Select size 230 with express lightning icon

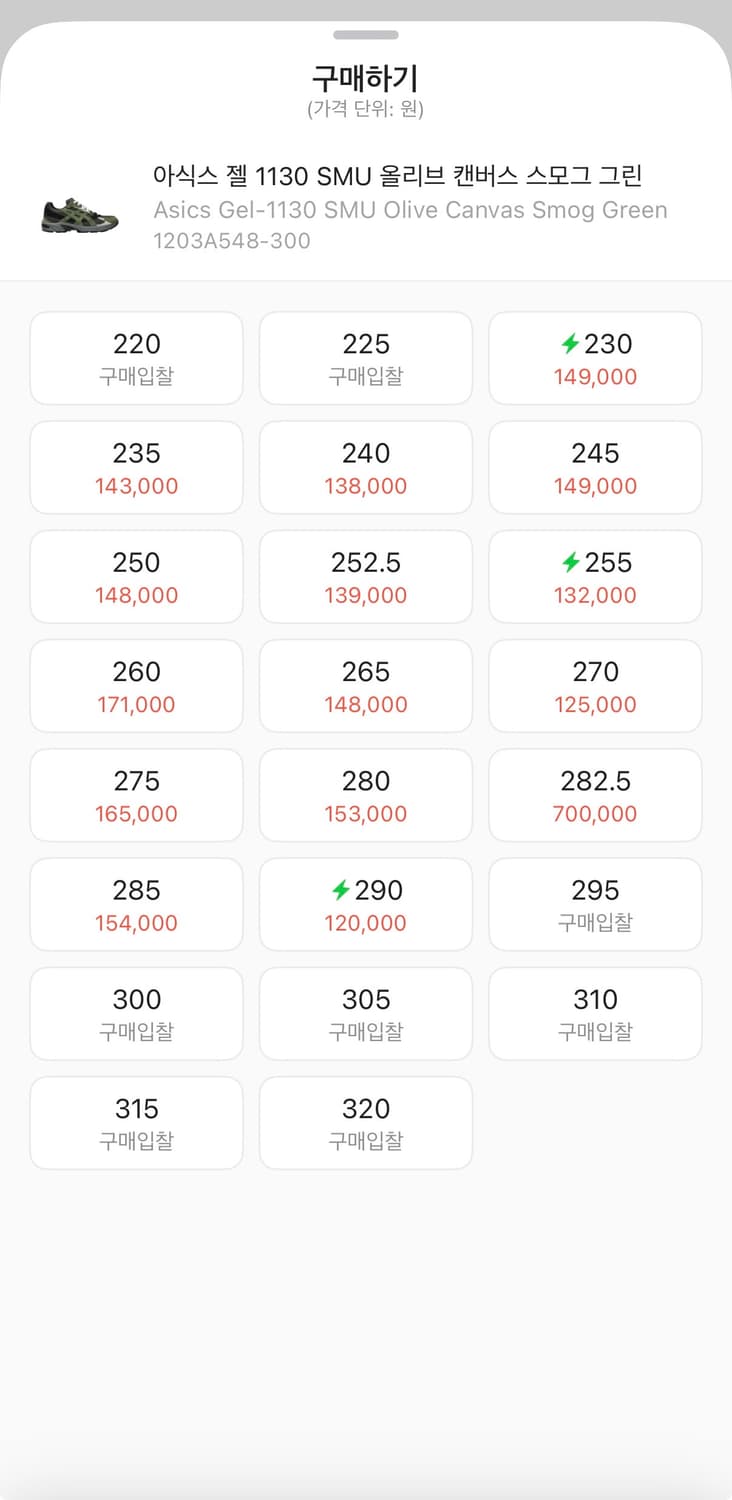595,358
